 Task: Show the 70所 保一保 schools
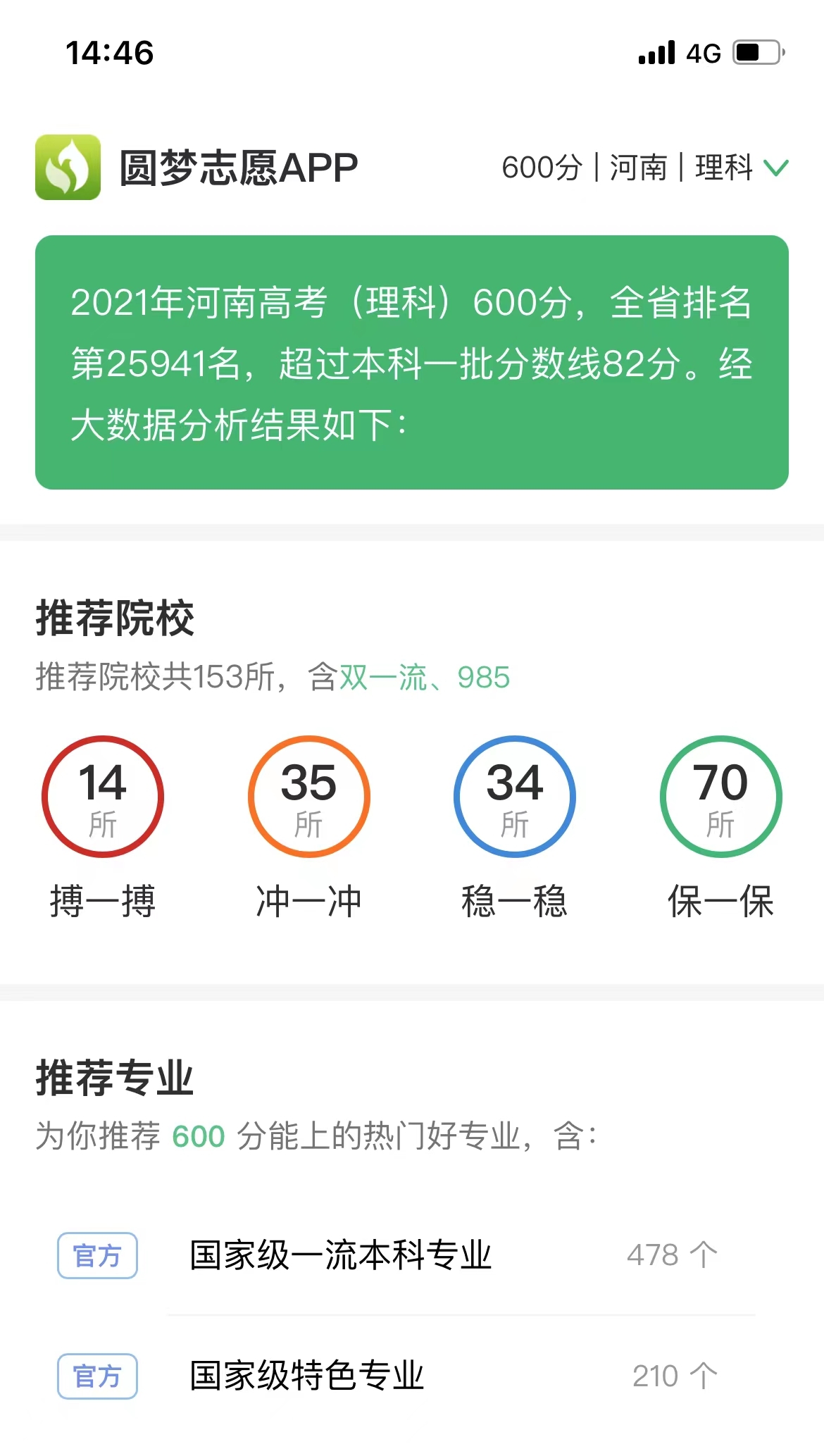(x=720, y=797)
